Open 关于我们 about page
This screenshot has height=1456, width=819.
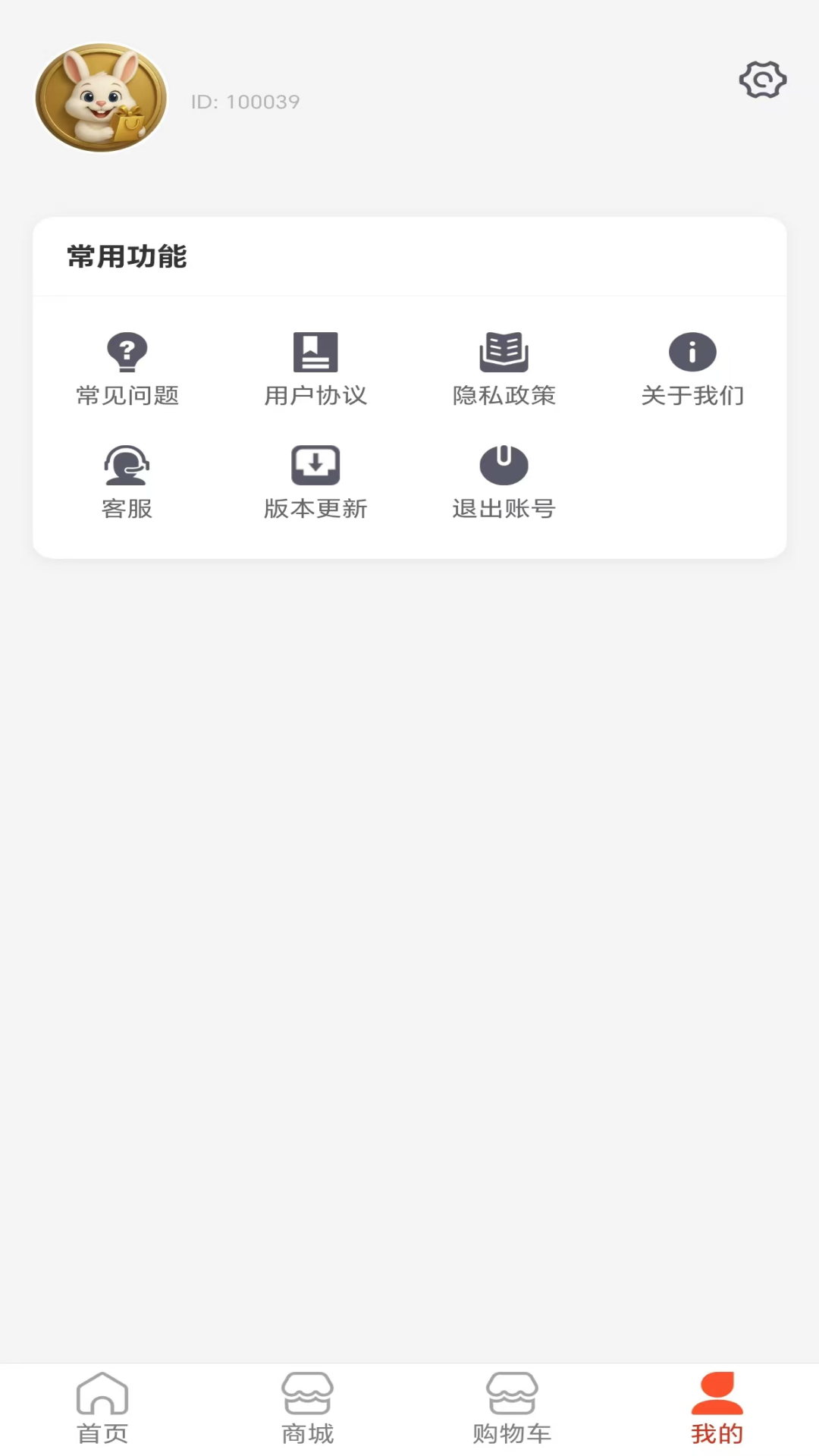click(692, 369)
